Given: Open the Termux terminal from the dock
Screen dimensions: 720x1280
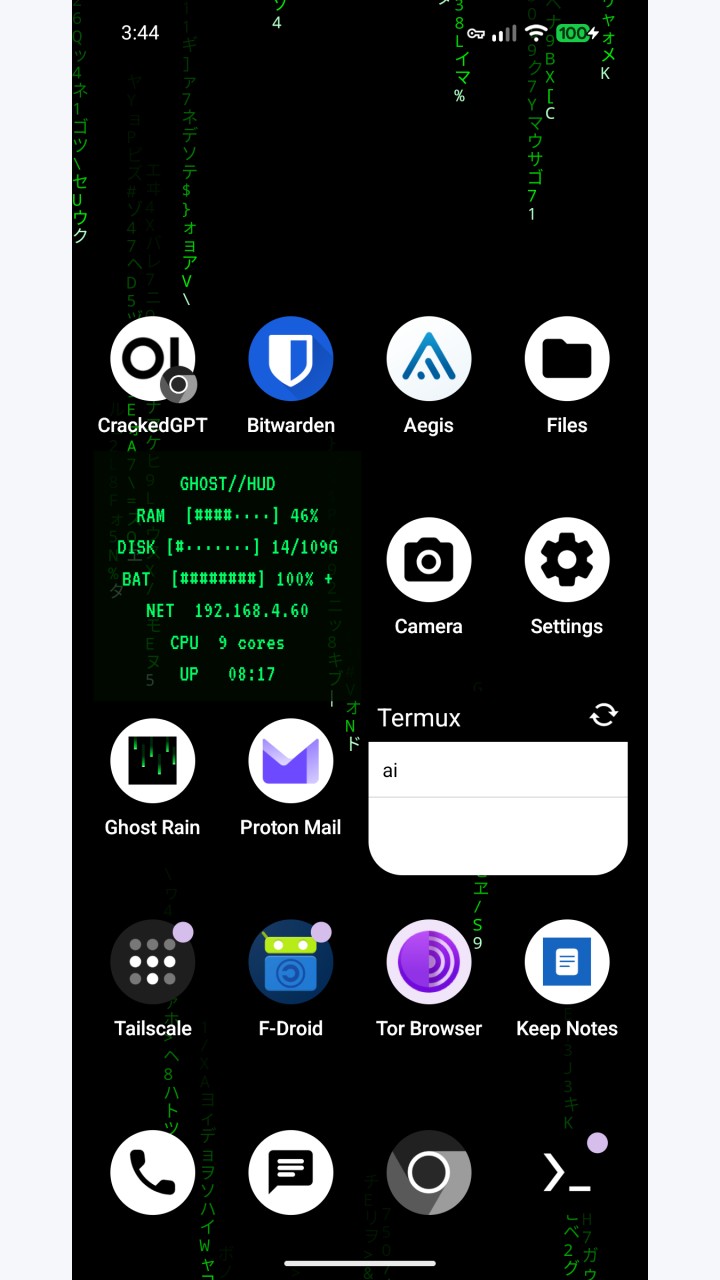Looking at the screenshot, I should click(567, 1172).
